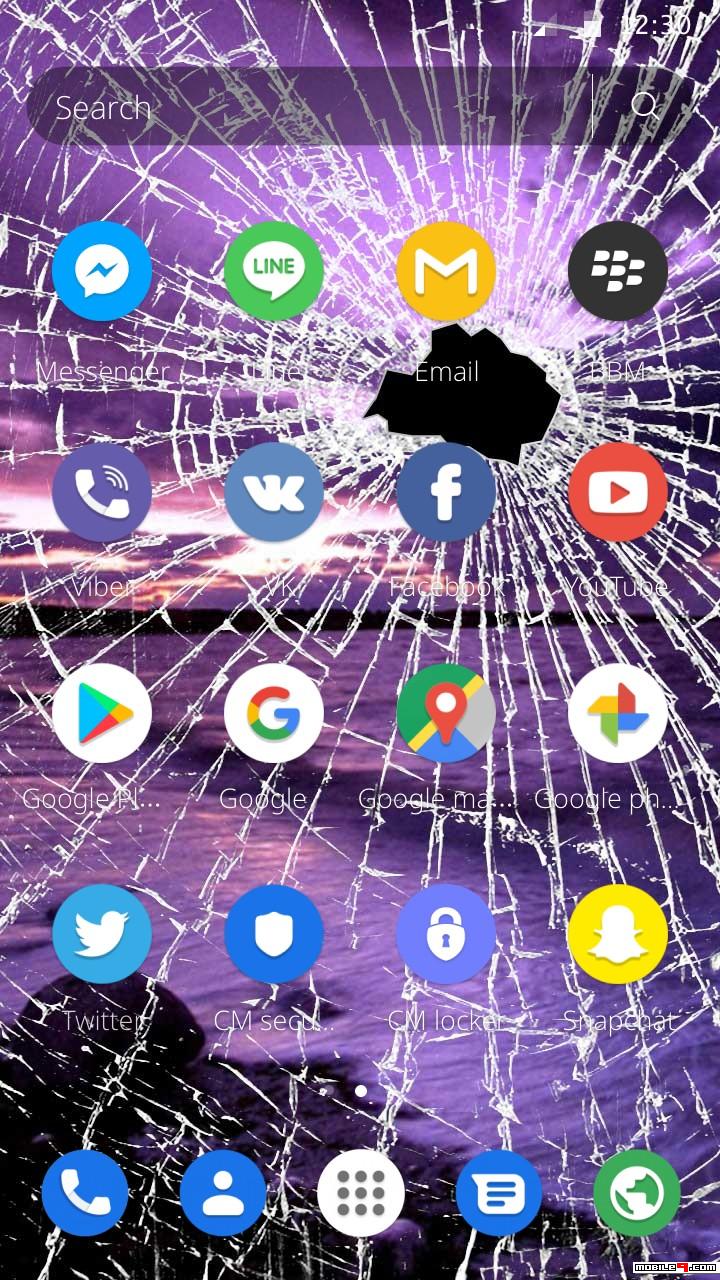Open Twitter
The height and width of the screenshot is (1280, 720).
[102, 934]
